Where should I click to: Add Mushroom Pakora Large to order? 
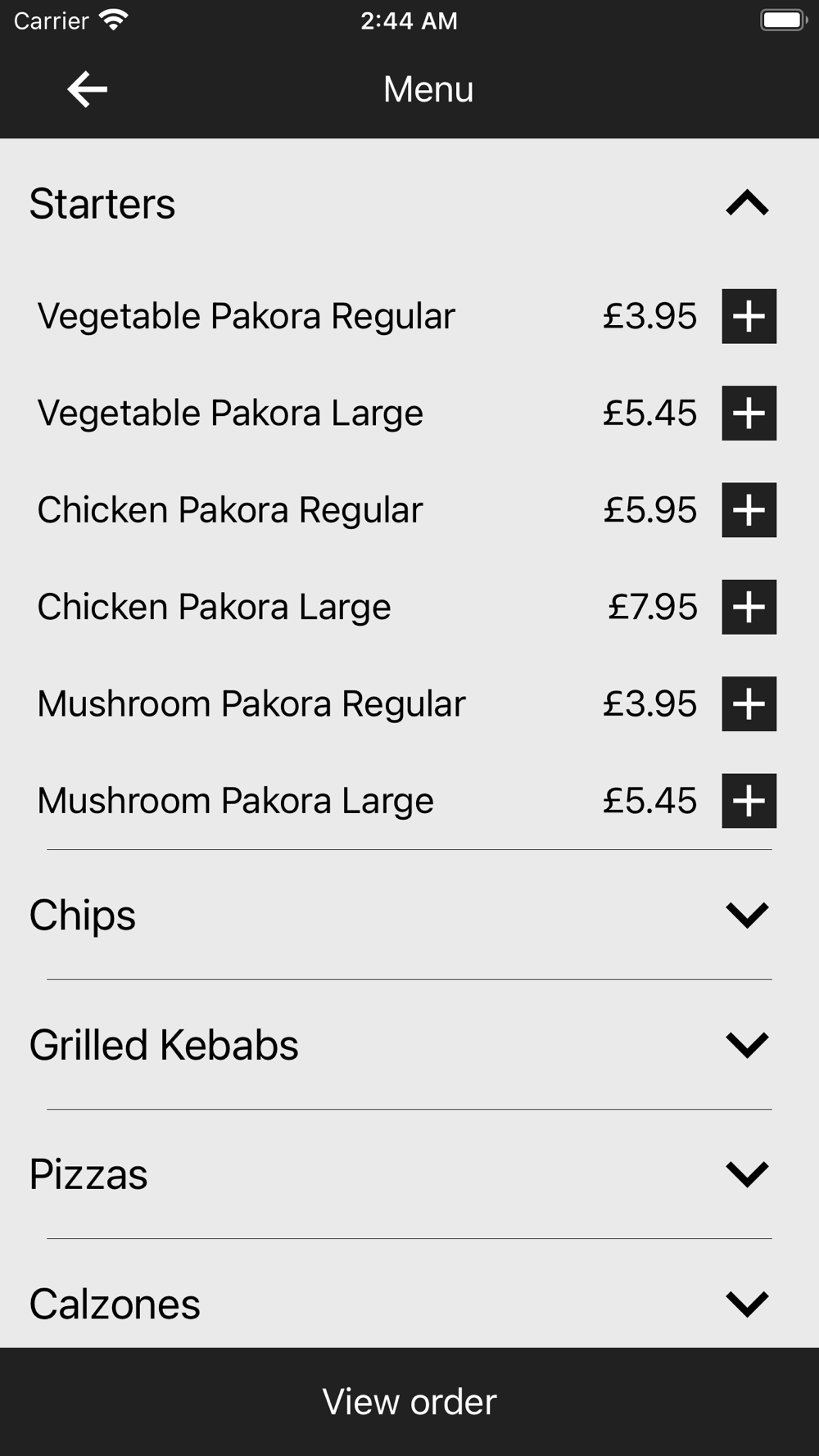pos(749,801)
